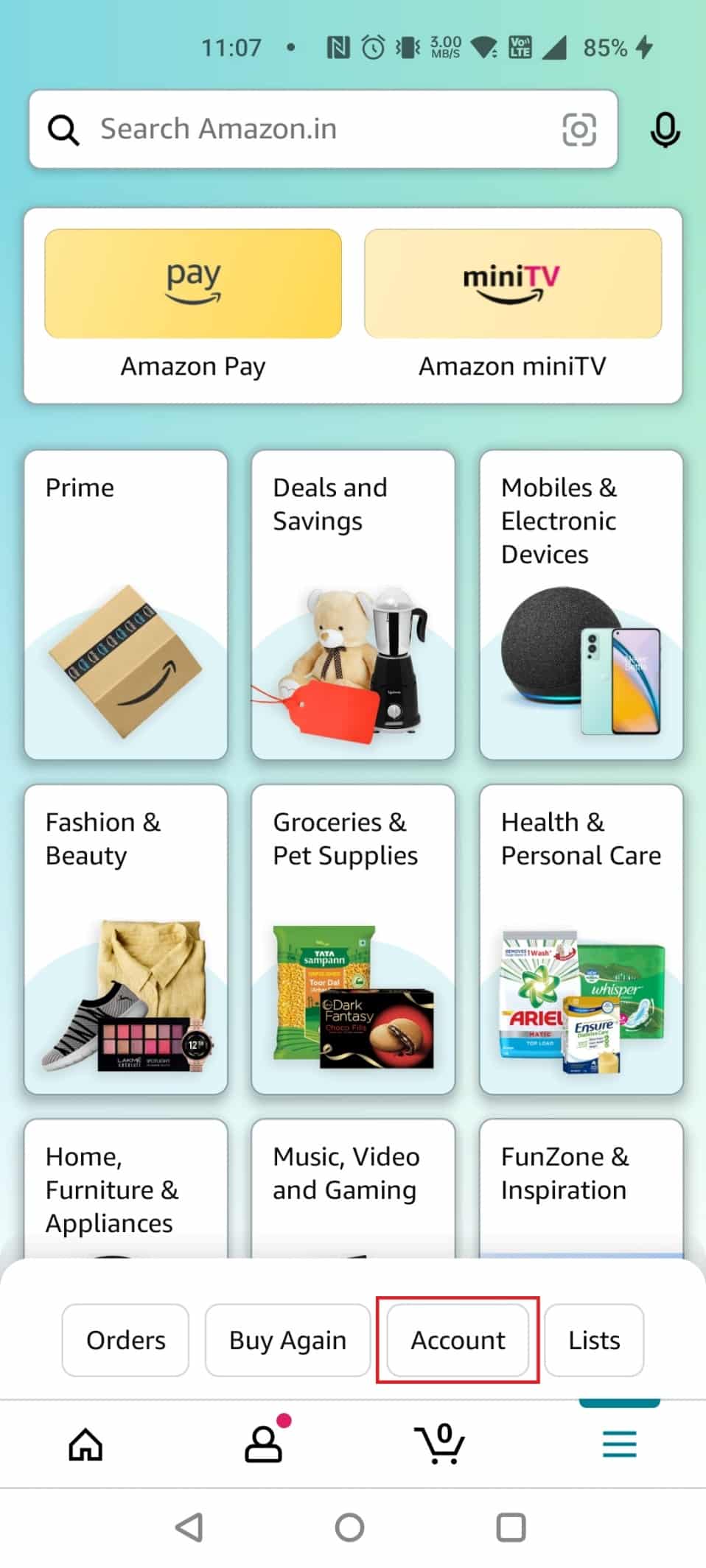Tap the Orders button
This screenshot has height=1568, width=706.
[x=125, y=1340]
